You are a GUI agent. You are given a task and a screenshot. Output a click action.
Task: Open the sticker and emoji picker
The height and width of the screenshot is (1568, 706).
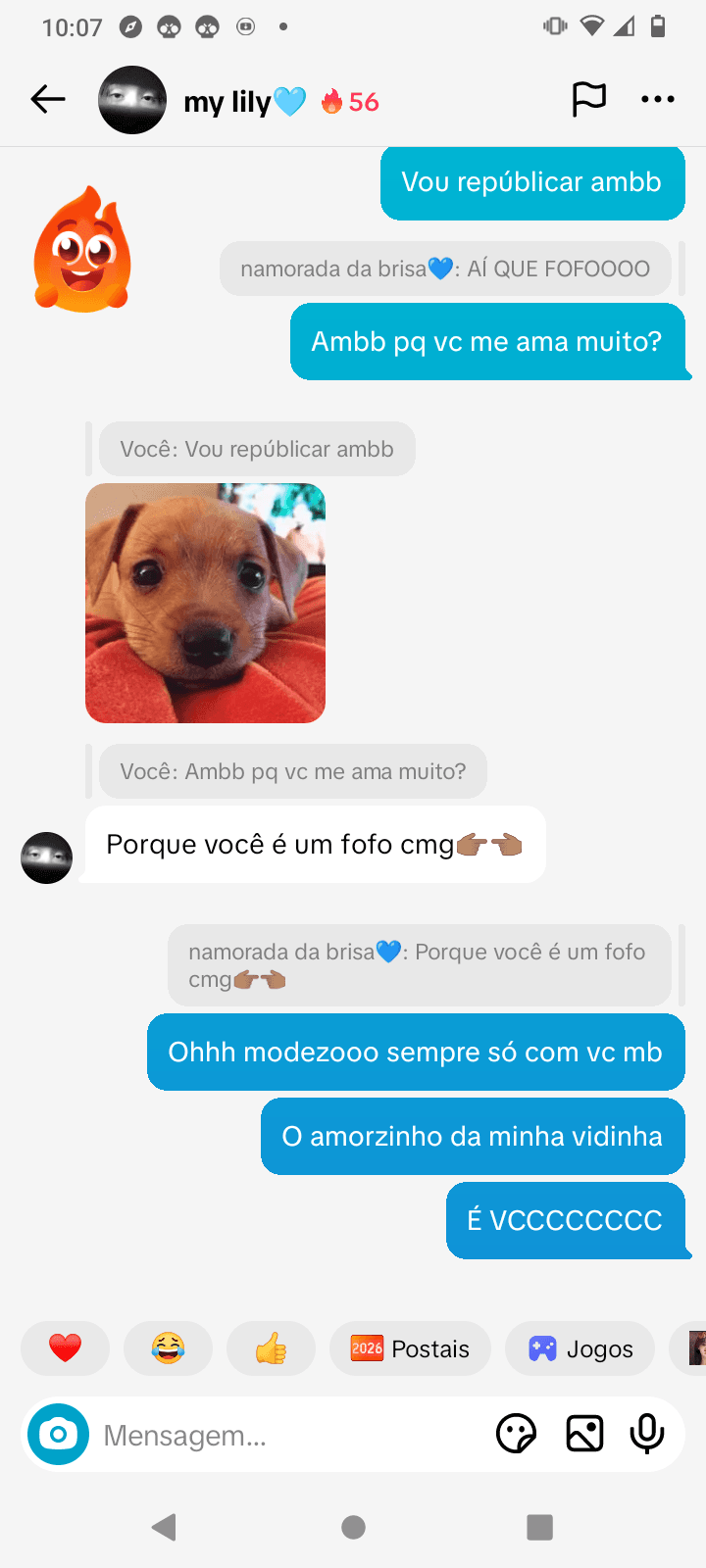pos(515,1433)
